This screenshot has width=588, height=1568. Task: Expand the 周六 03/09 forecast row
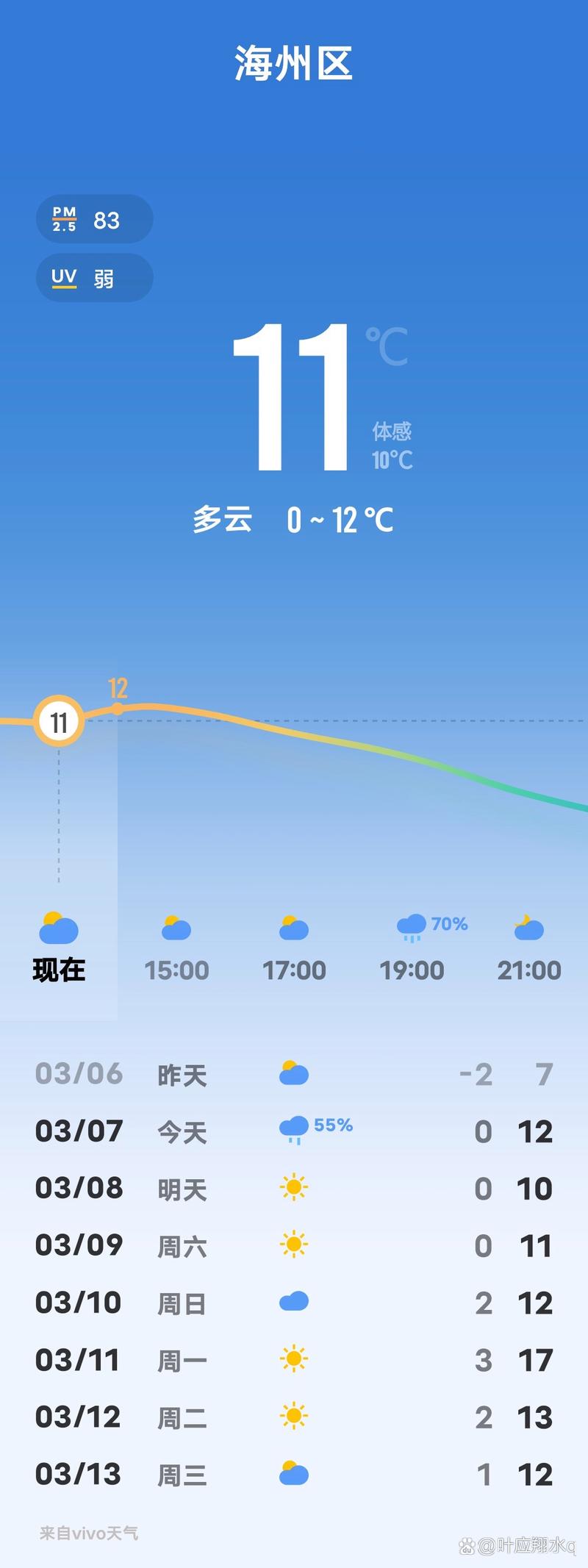tap(294, 1245)
